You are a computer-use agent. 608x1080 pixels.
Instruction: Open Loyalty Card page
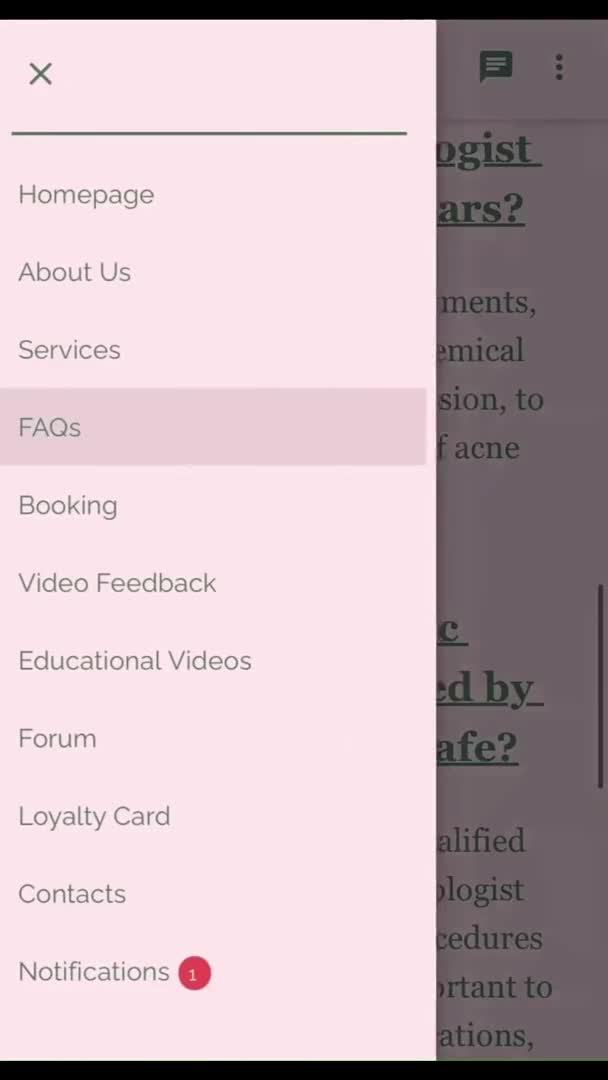click(94, 816)
